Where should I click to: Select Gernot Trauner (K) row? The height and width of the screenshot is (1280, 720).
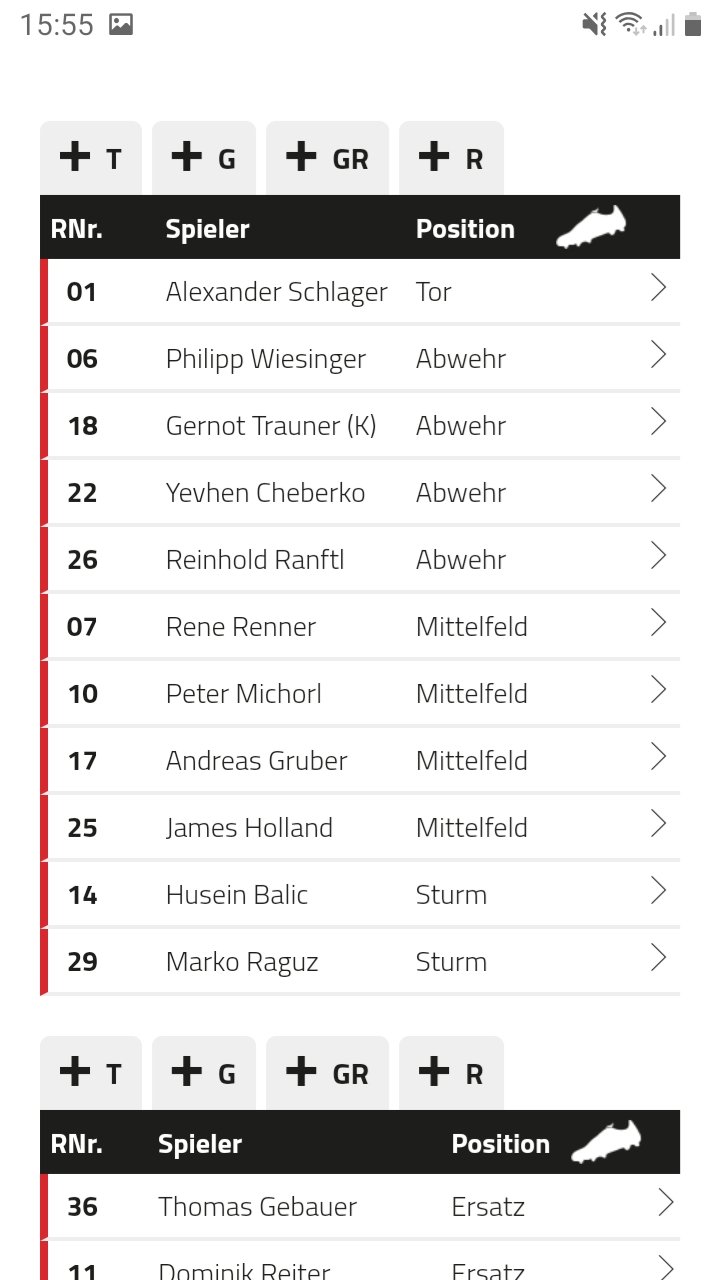[360, 425]
